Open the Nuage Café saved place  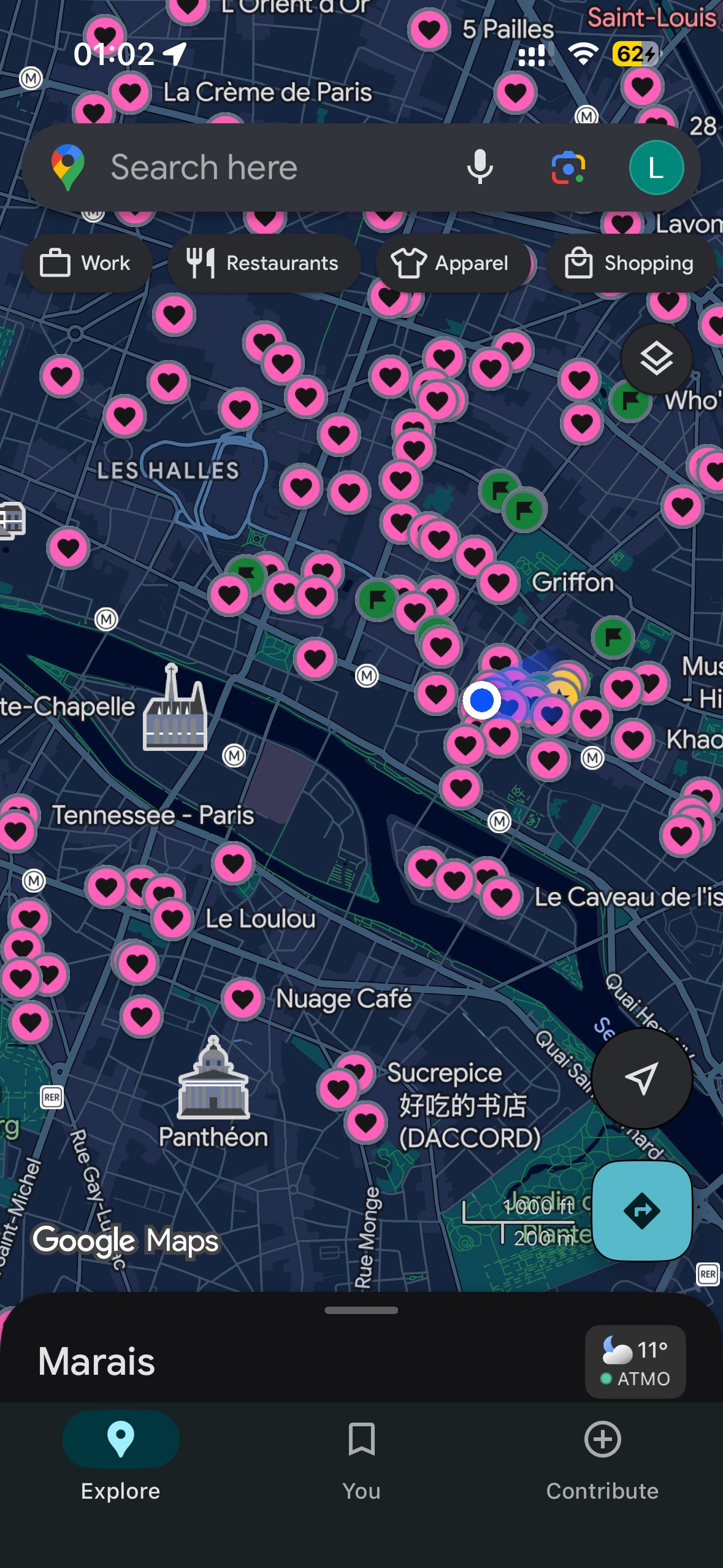[243, 999]
